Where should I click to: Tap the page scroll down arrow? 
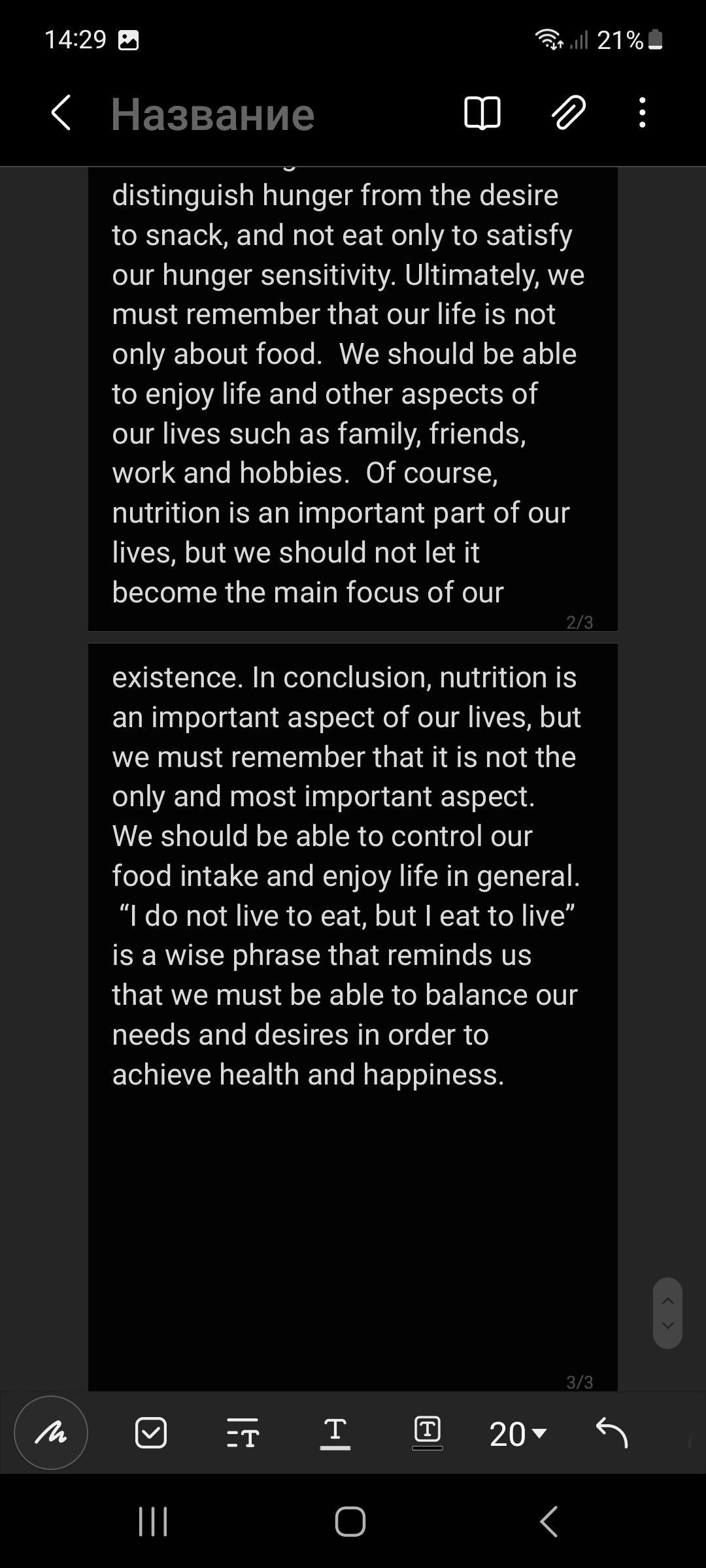[x=667, y=1326]
